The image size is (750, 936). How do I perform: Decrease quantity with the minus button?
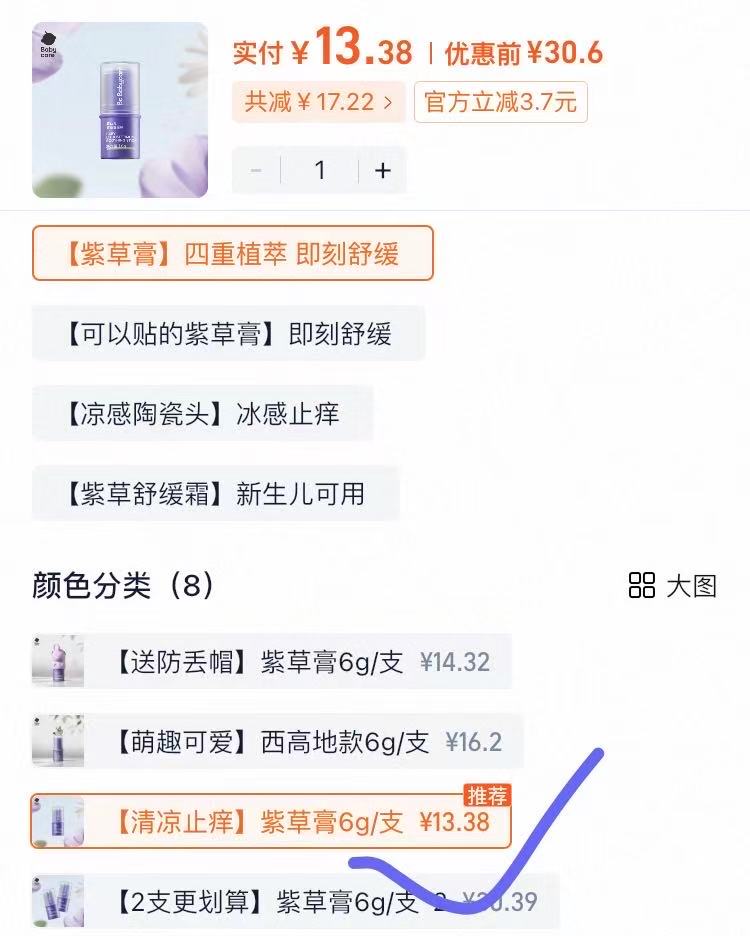tap(256, 170)
